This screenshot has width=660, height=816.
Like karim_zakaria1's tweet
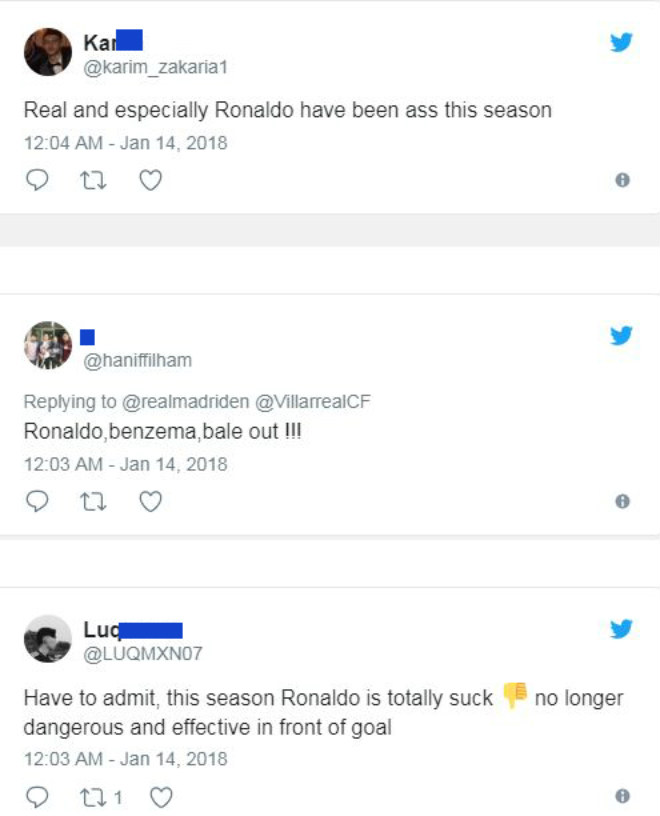click(x=150, y=181)
